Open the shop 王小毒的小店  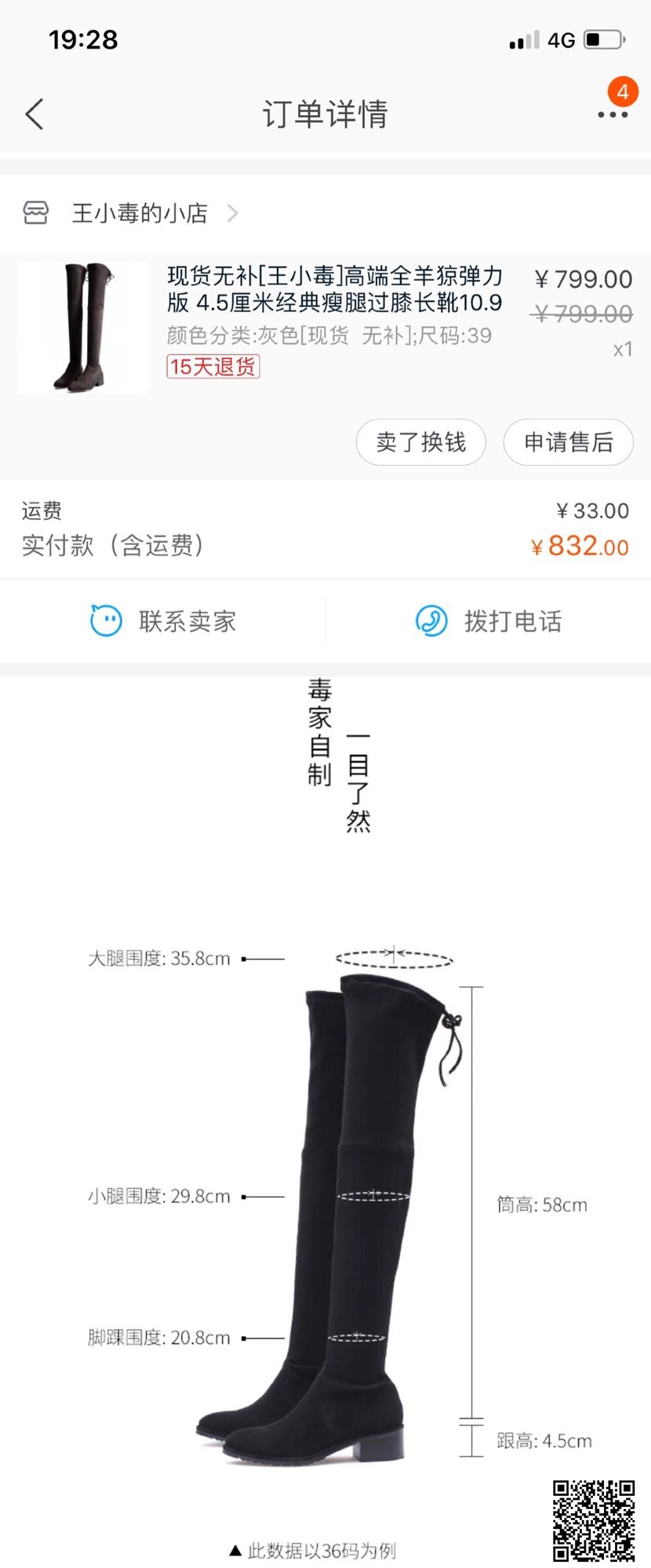139,213
